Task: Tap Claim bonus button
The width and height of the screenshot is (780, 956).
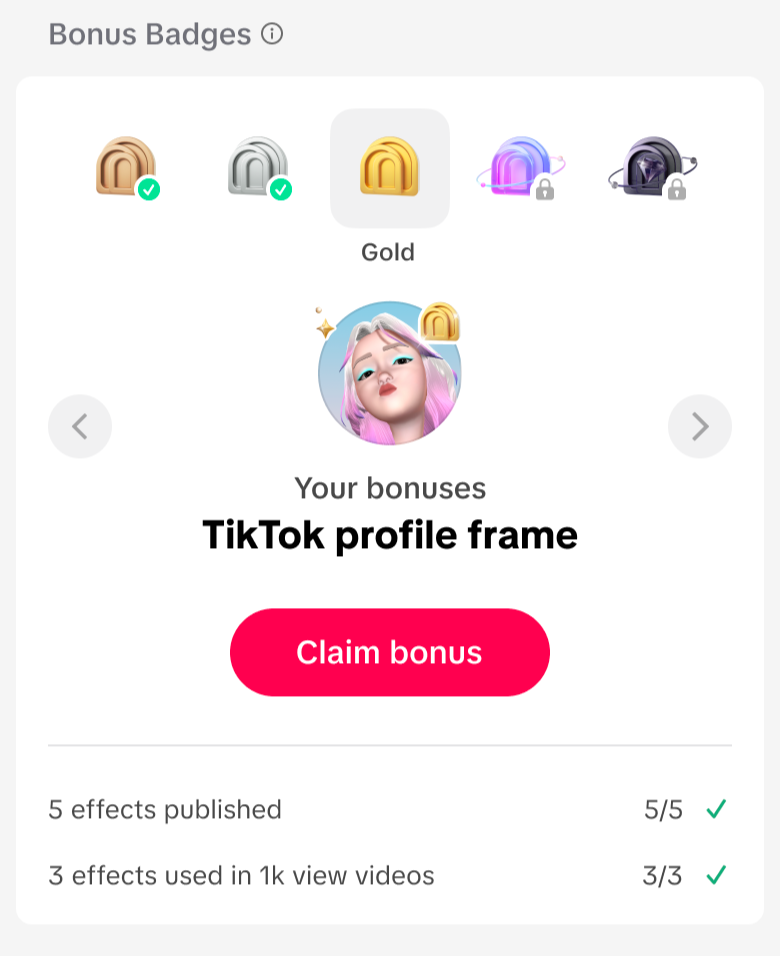Action: (x=390, y=653)
